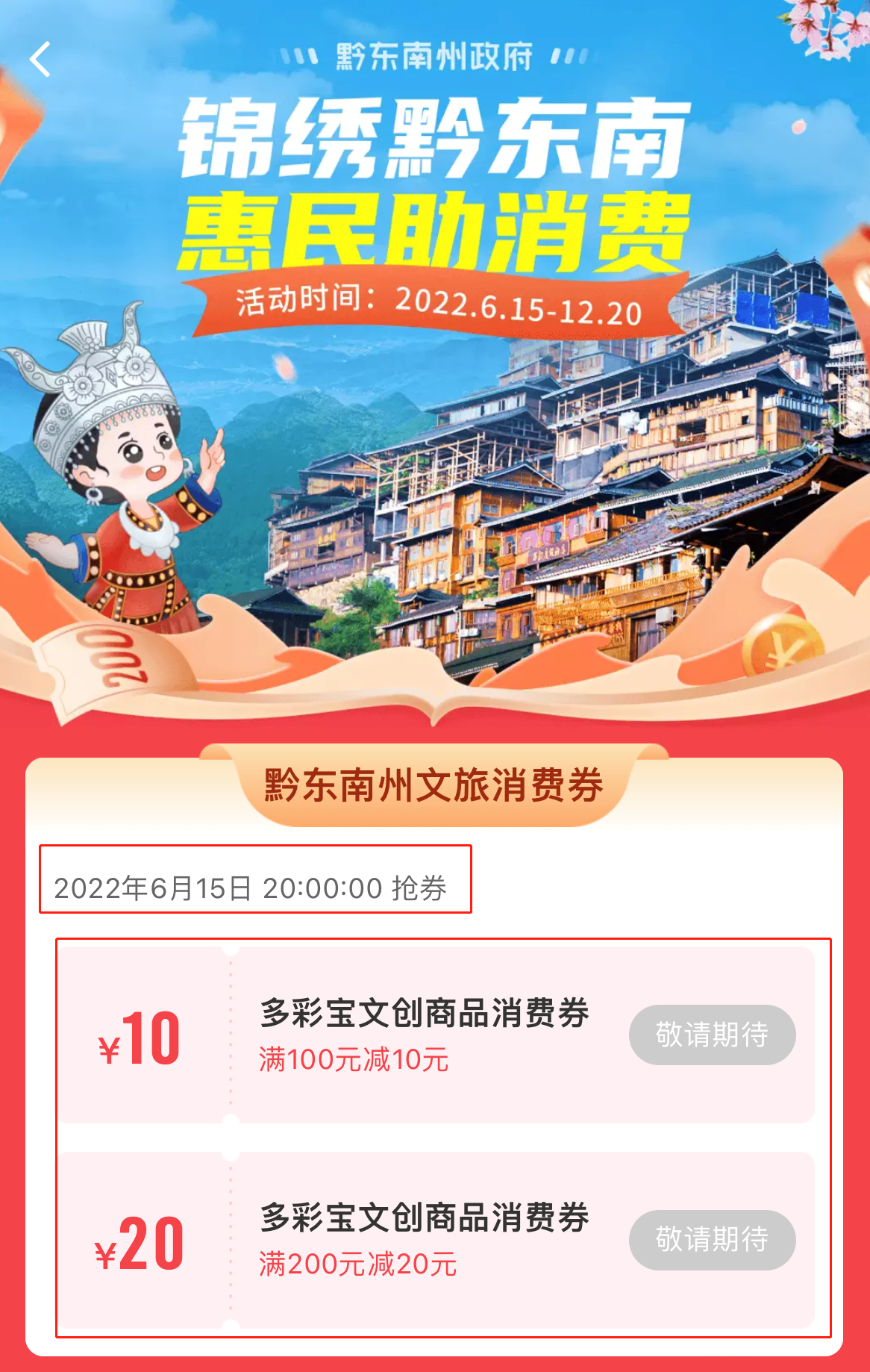
Task: Tap 敬请期待 on the 满100元减10元 coupon
Action: tap(712, 1035)
